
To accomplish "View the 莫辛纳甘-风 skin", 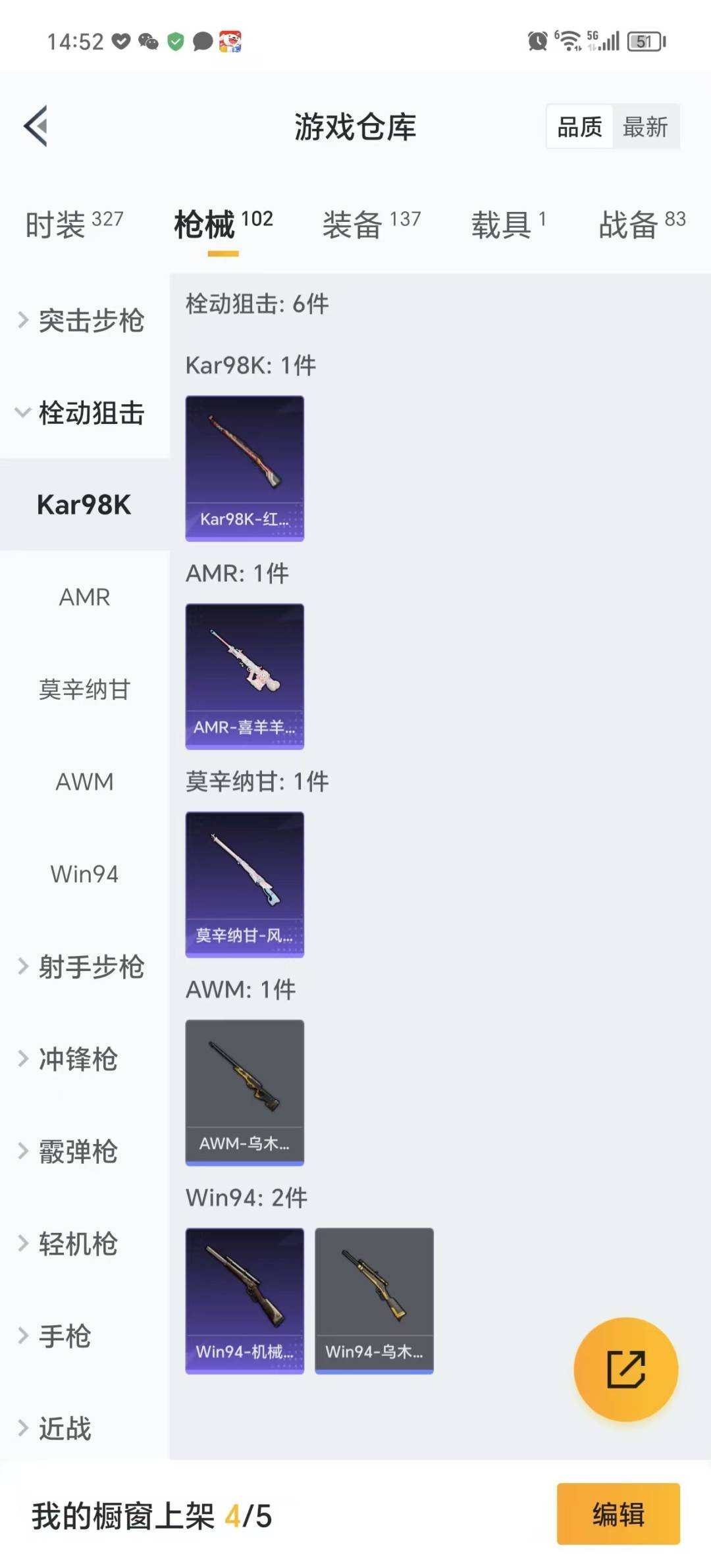I will [244, 885].
